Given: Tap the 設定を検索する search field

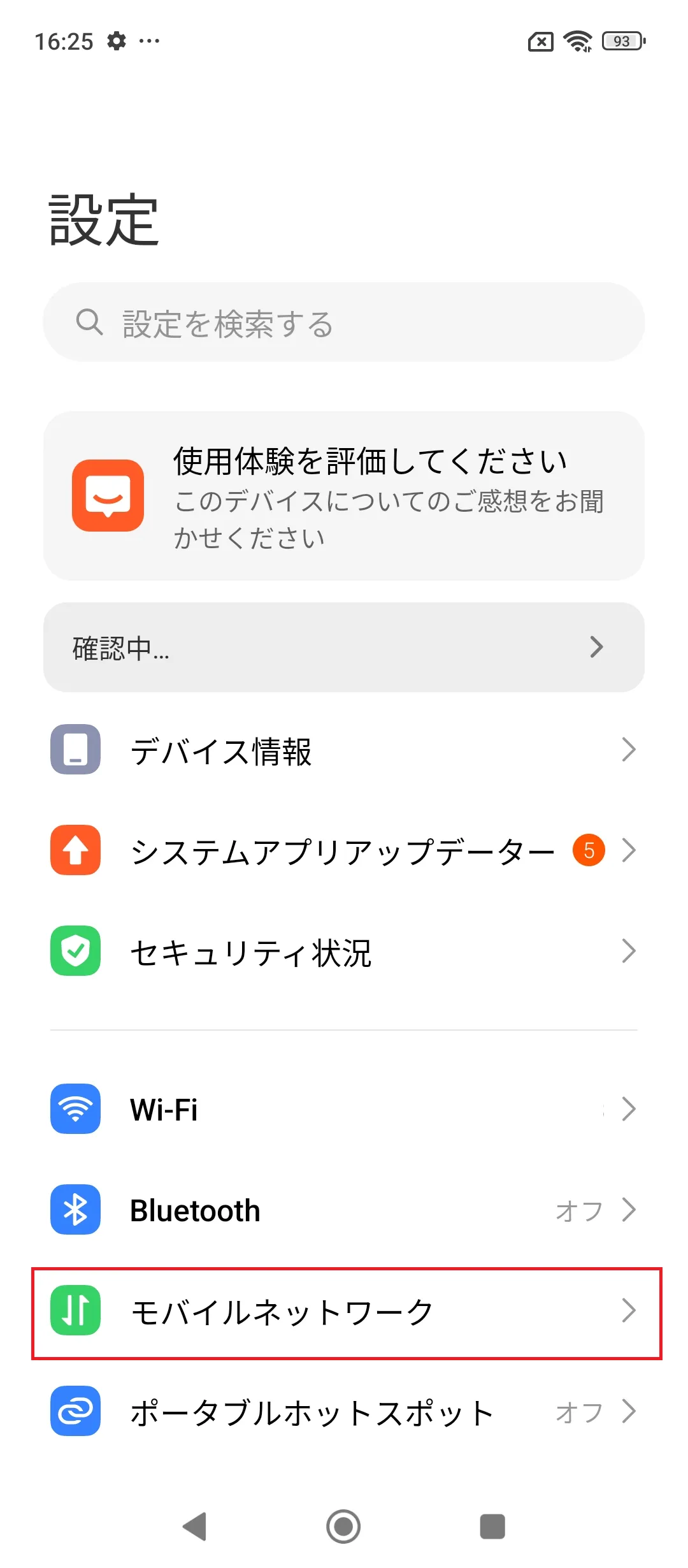Looking at the screenshot, I should coord(344,324).
